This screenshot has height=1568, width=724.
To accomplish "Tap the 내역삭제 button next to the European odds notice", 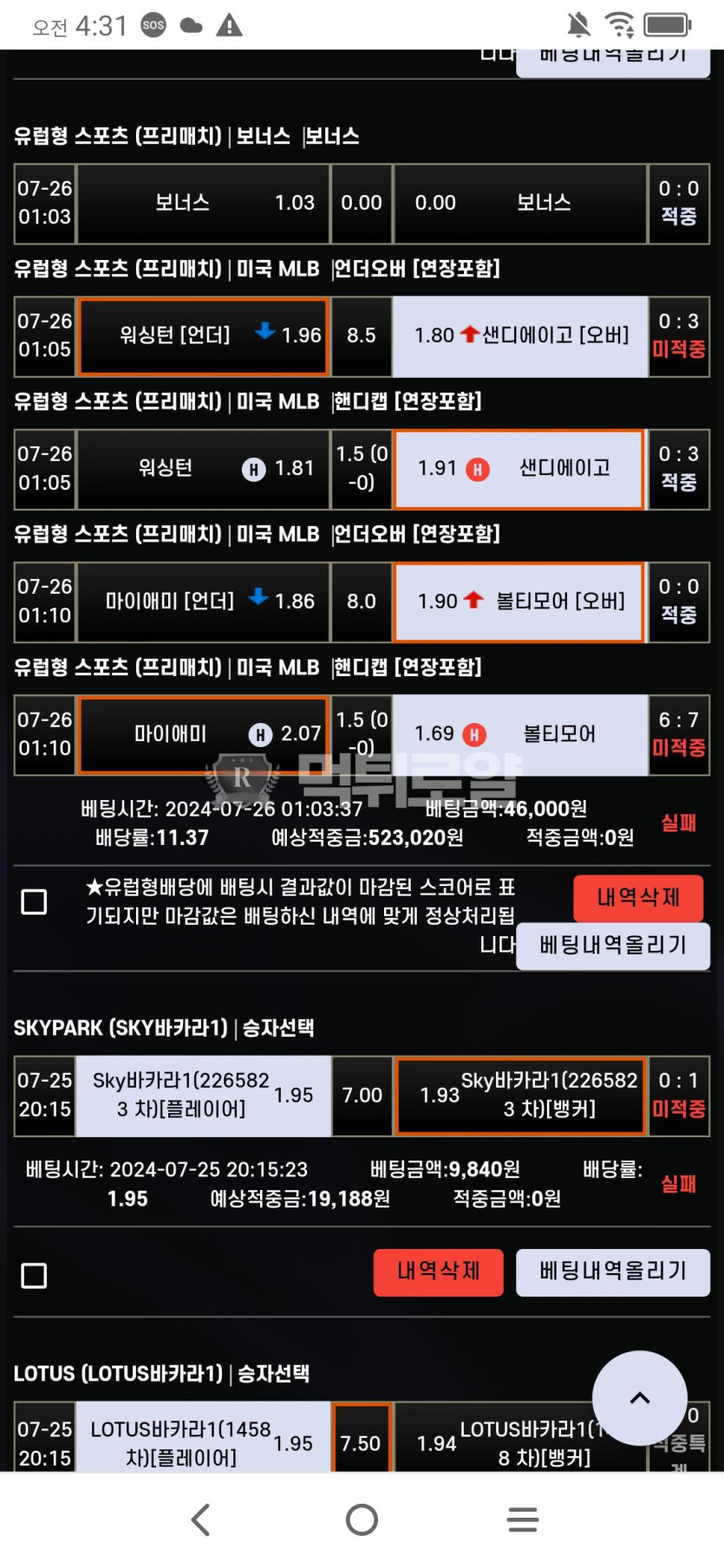I will [637, 897].
